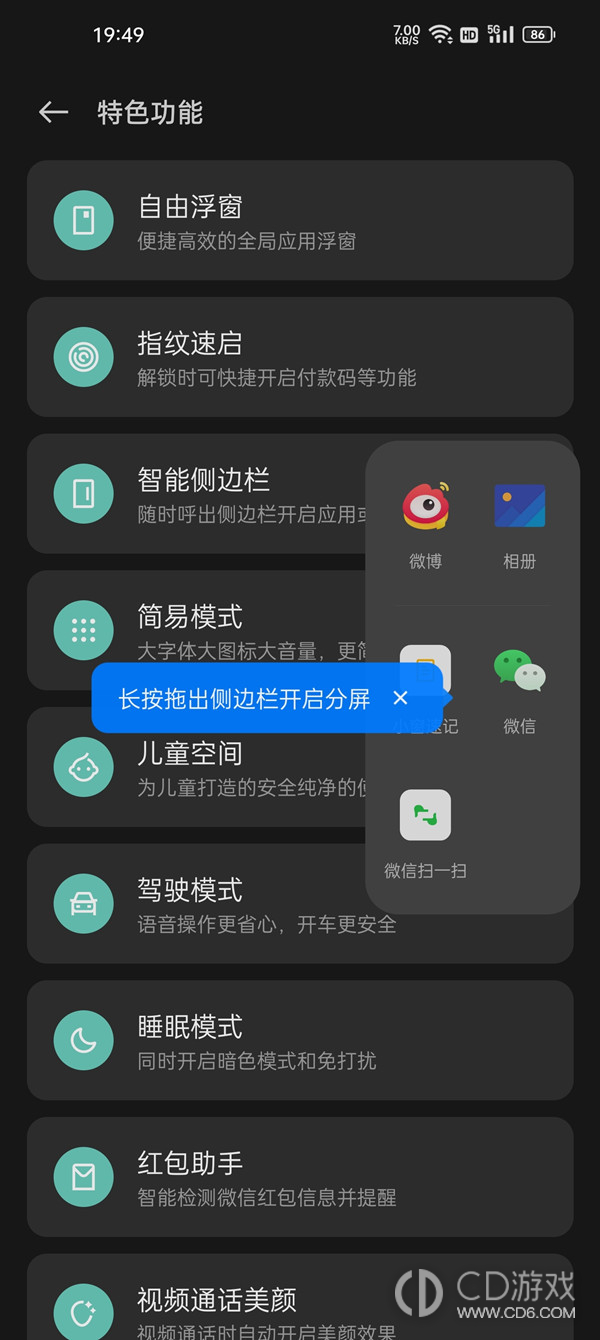The height and width of the screenshot is (1340, 600).
Task: Open 红包助手 settings
Action: [300, 1177]
